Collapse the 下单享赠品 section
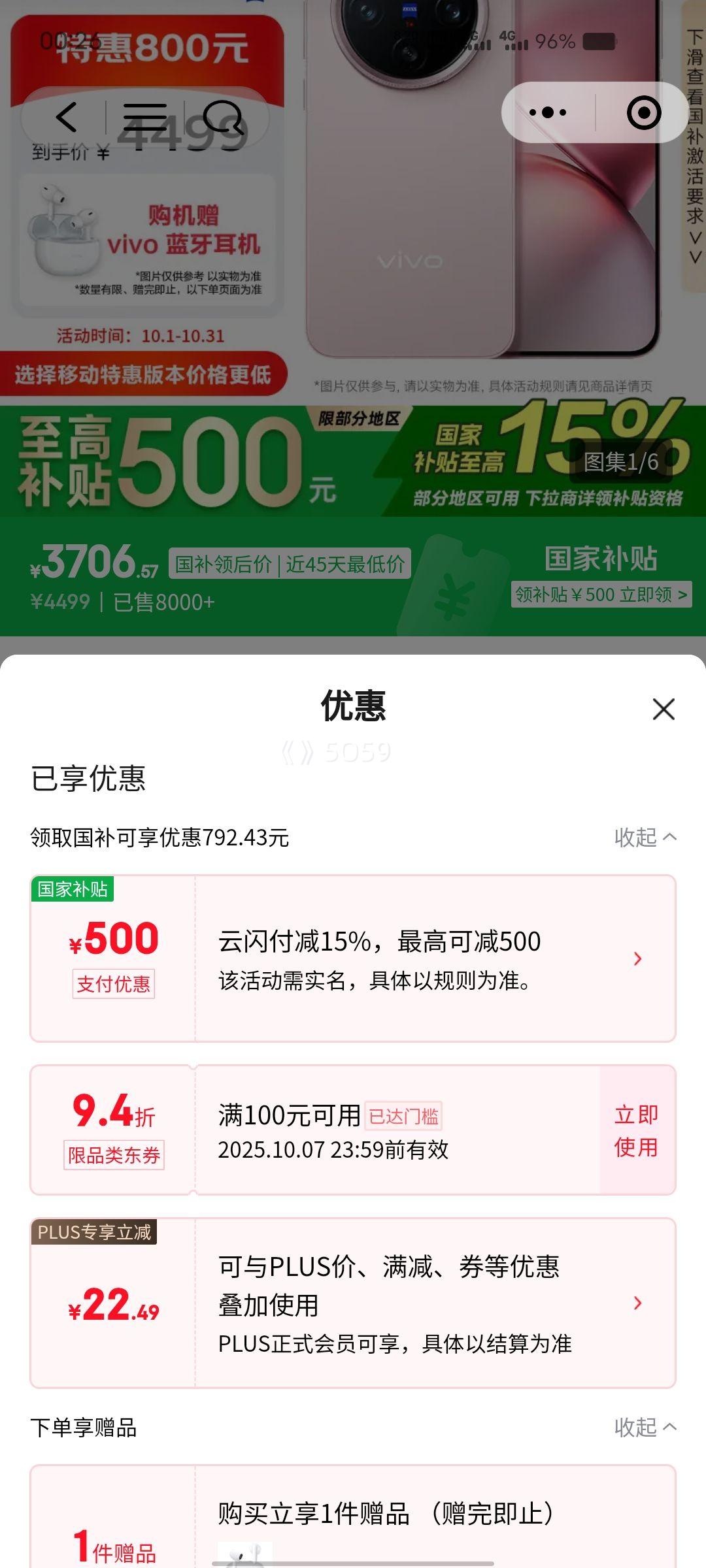 tap(645, 1428)
